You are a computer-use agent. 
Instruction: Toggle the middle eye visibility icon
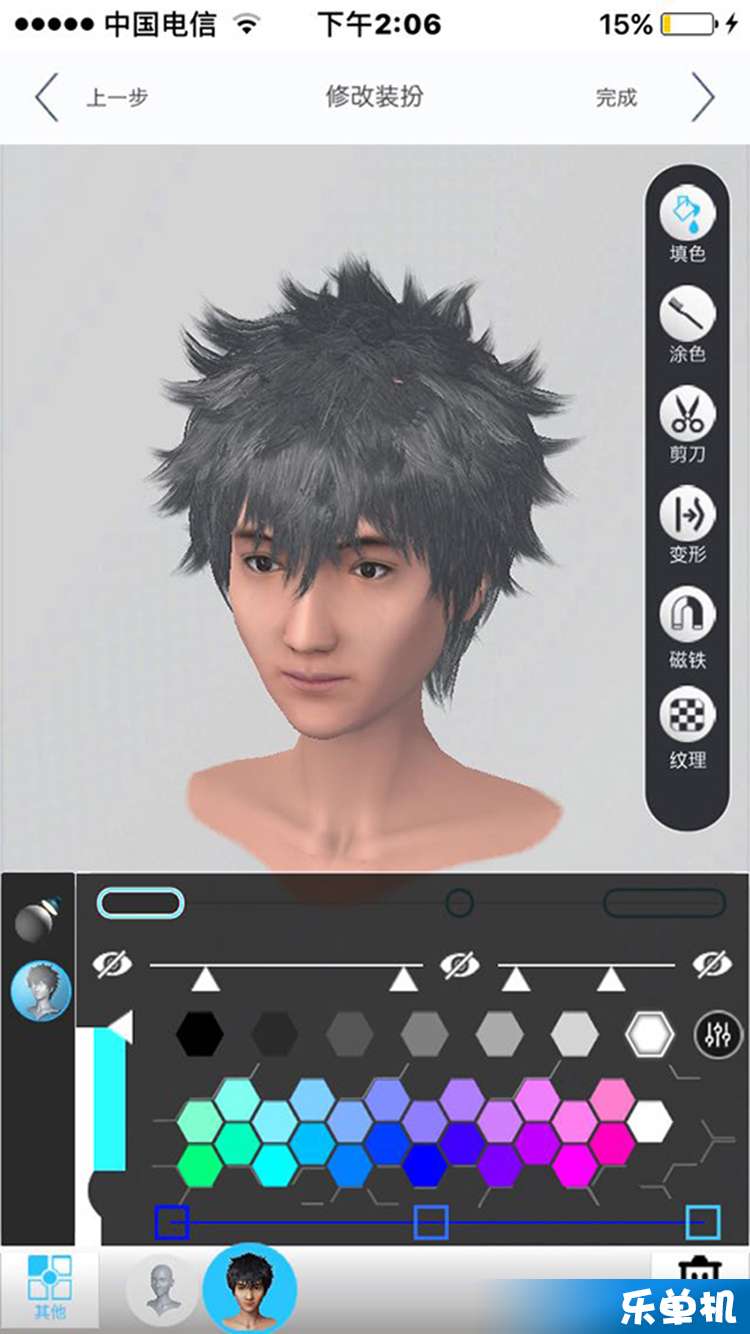[459, 964]
